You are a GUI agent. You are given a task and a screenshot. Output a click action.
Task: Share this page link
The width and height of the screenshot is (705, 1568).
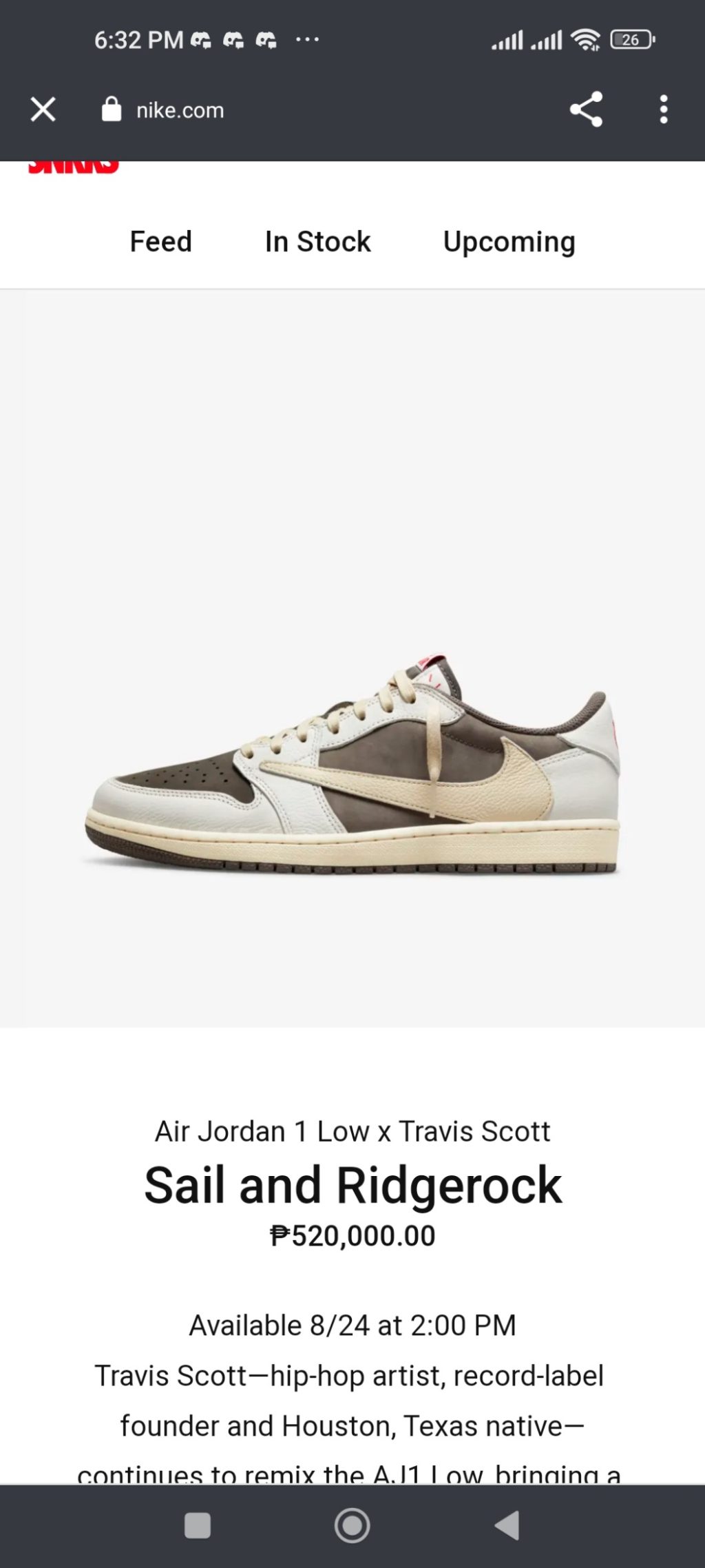coord(586,110)
